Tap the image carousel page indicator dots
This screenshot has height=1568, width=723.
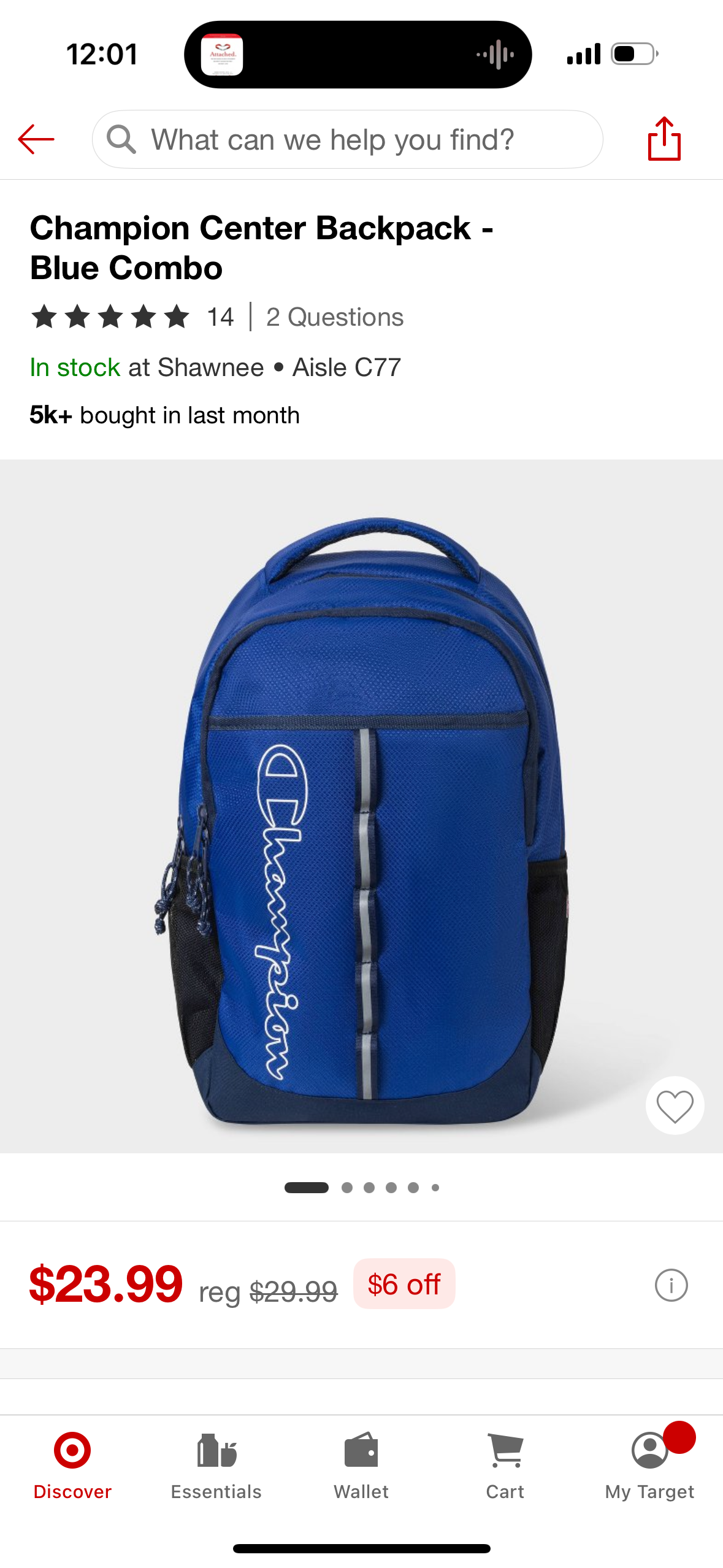(361, 1188)
